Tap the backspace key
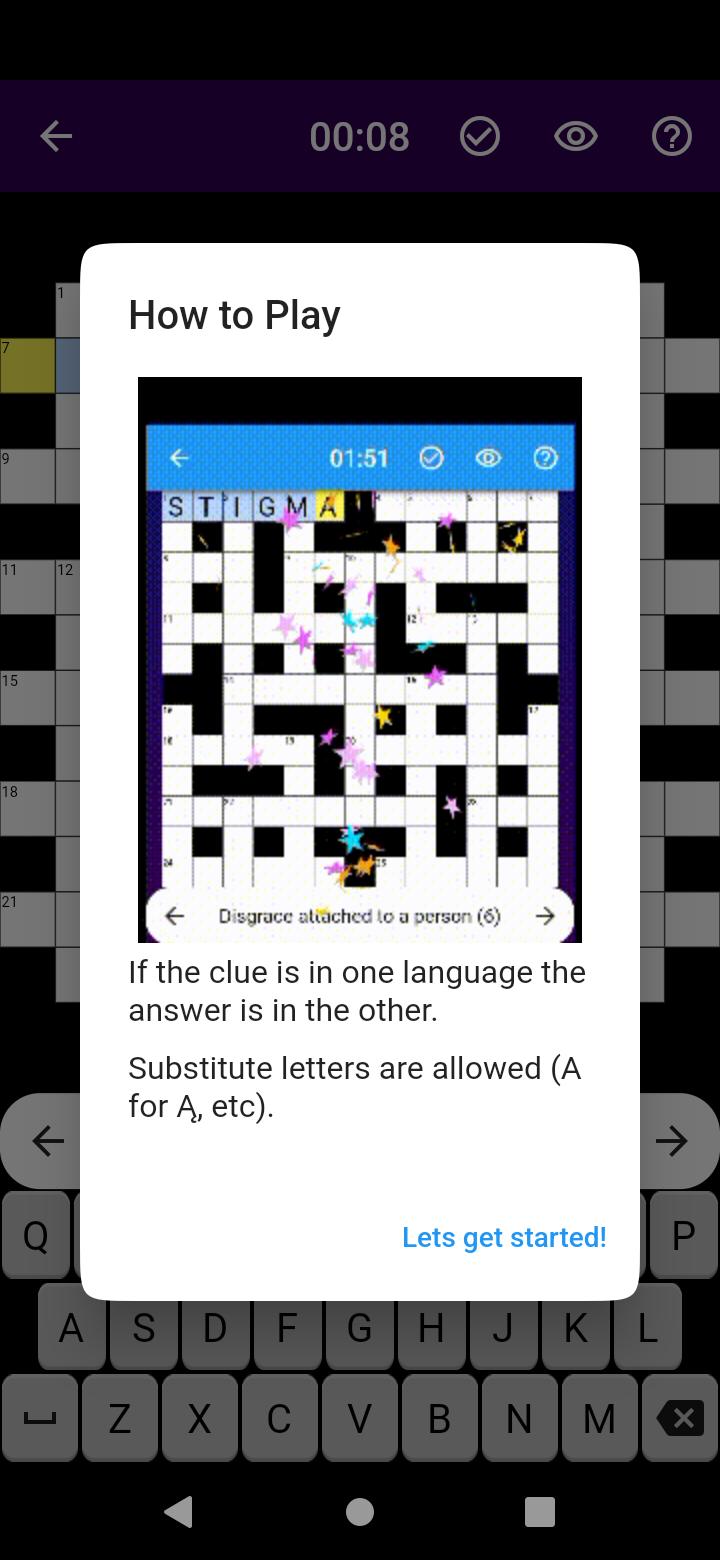The height and width of the screenshot is (1560, 720). tap(680, 1418)
